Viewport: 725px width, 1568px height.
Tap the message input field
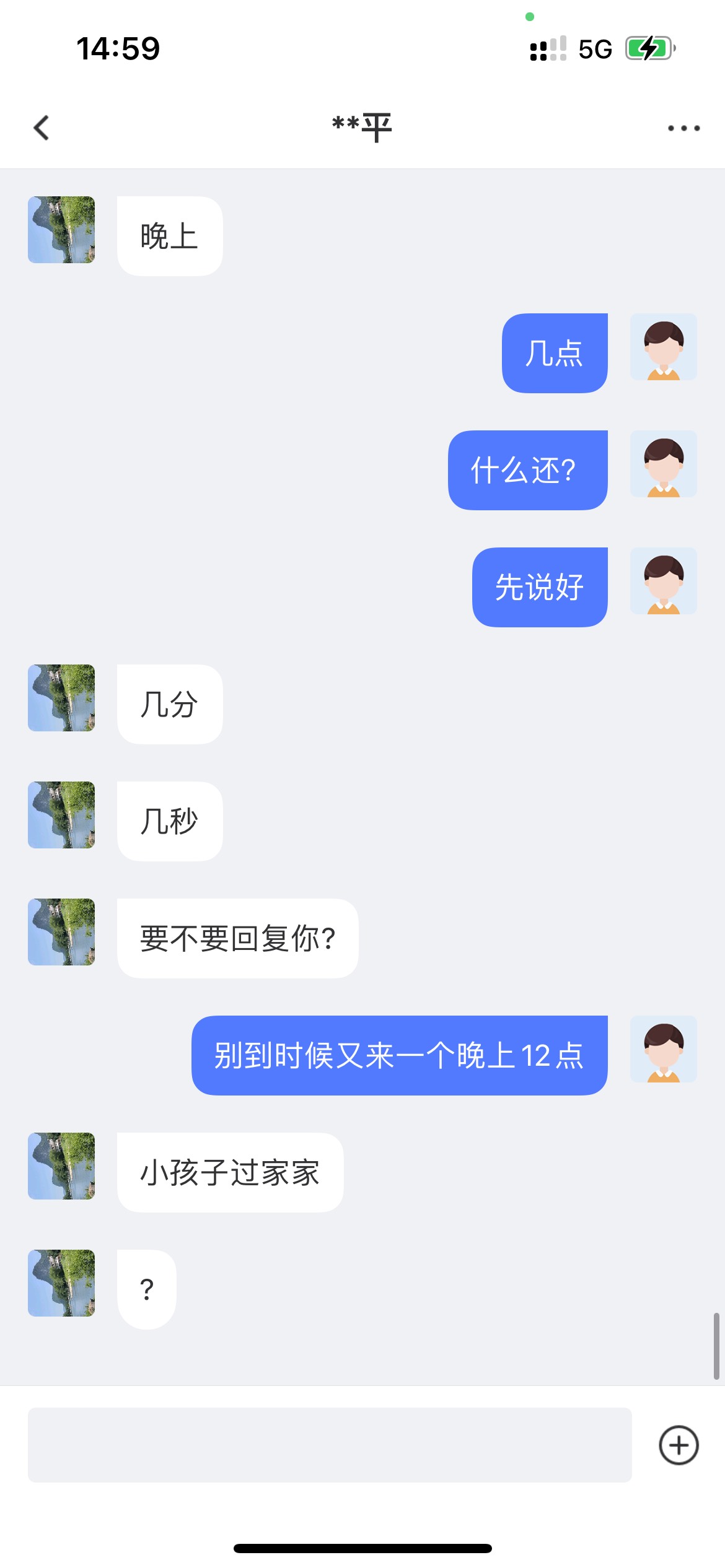coord(330,1445)
